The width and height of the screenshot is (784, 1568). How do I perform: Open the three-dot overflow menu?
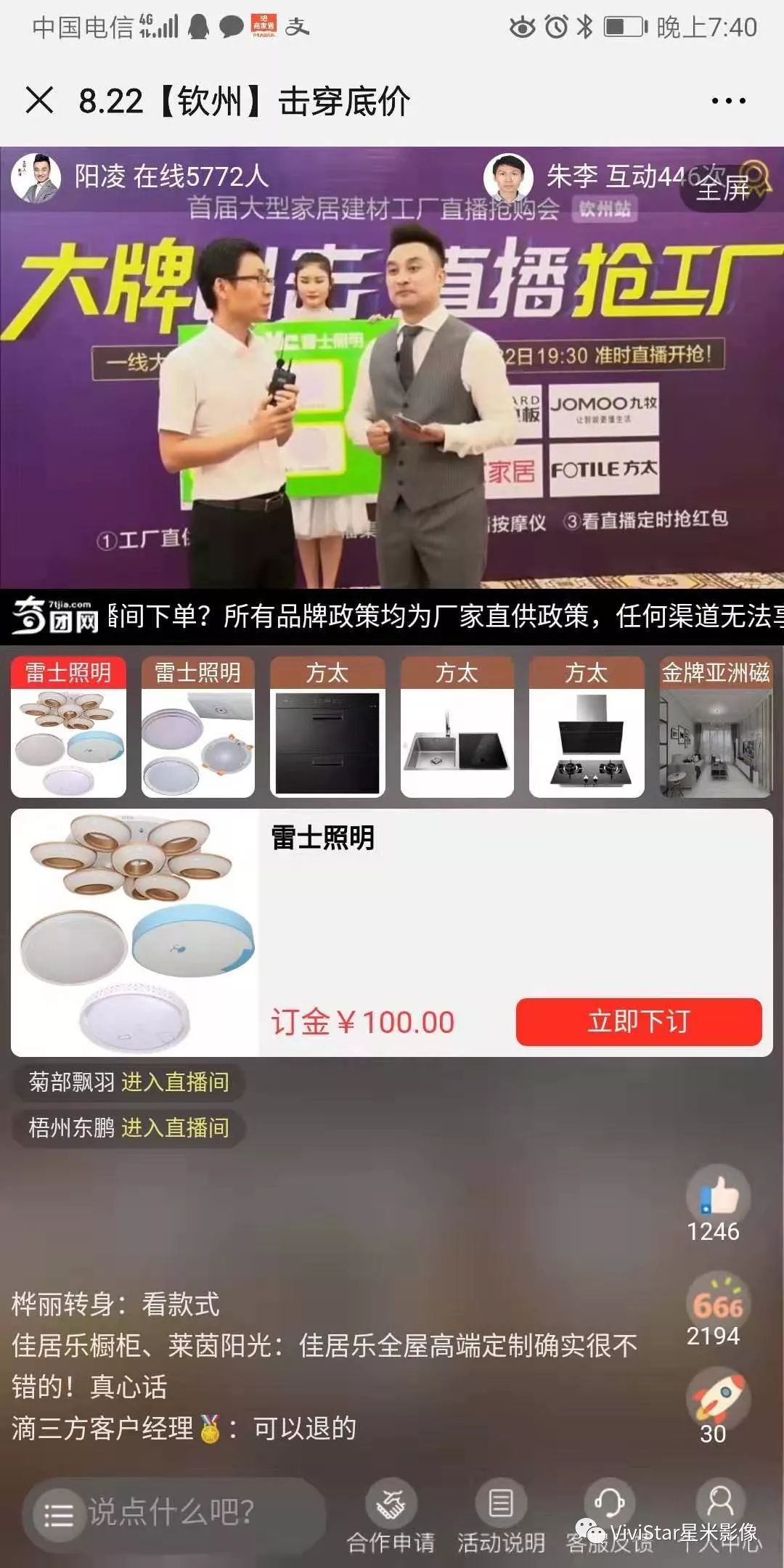pos(728,101)
